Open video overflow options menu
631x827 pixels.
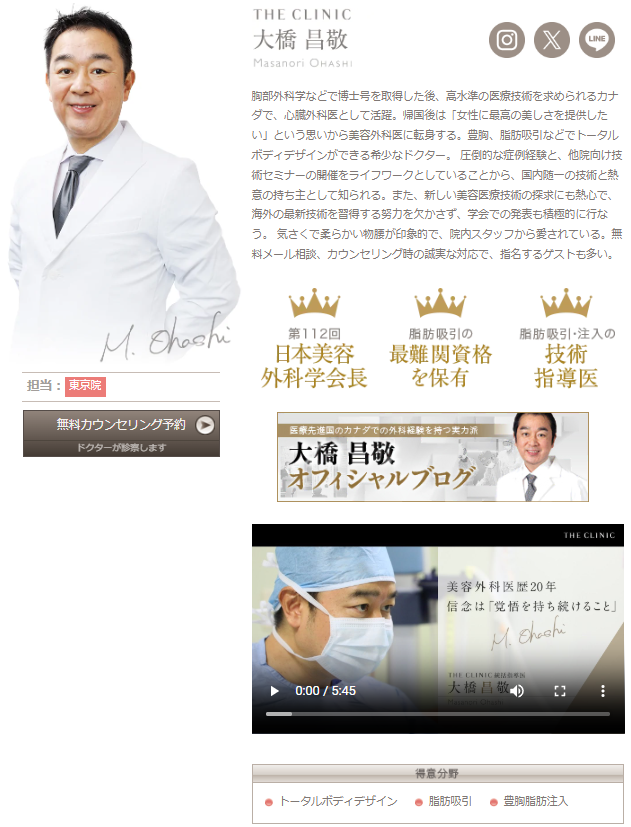(x=603, y=691)
